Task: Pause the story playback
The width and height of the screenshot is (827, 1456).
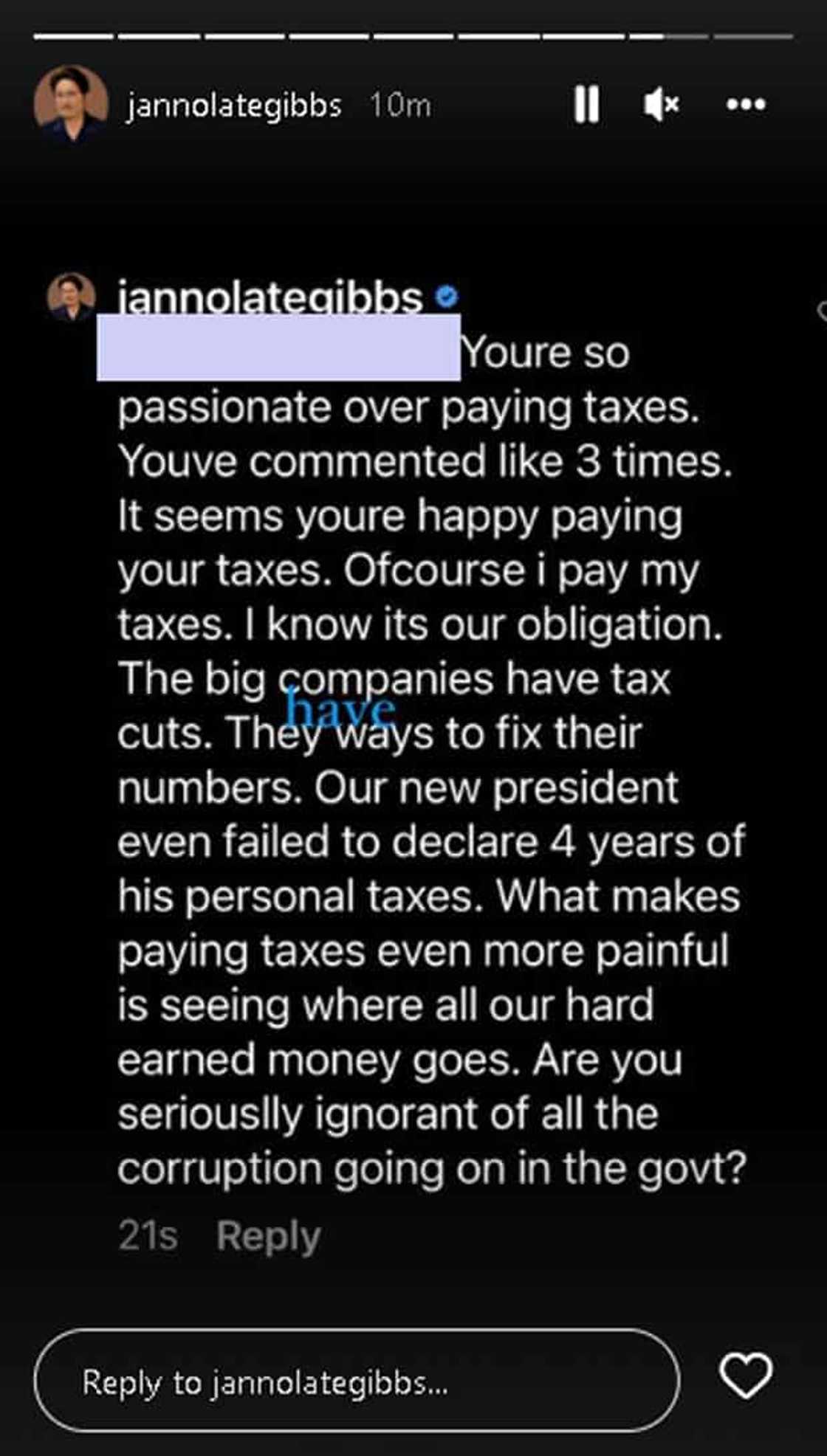Action: (x=586, y=104)
